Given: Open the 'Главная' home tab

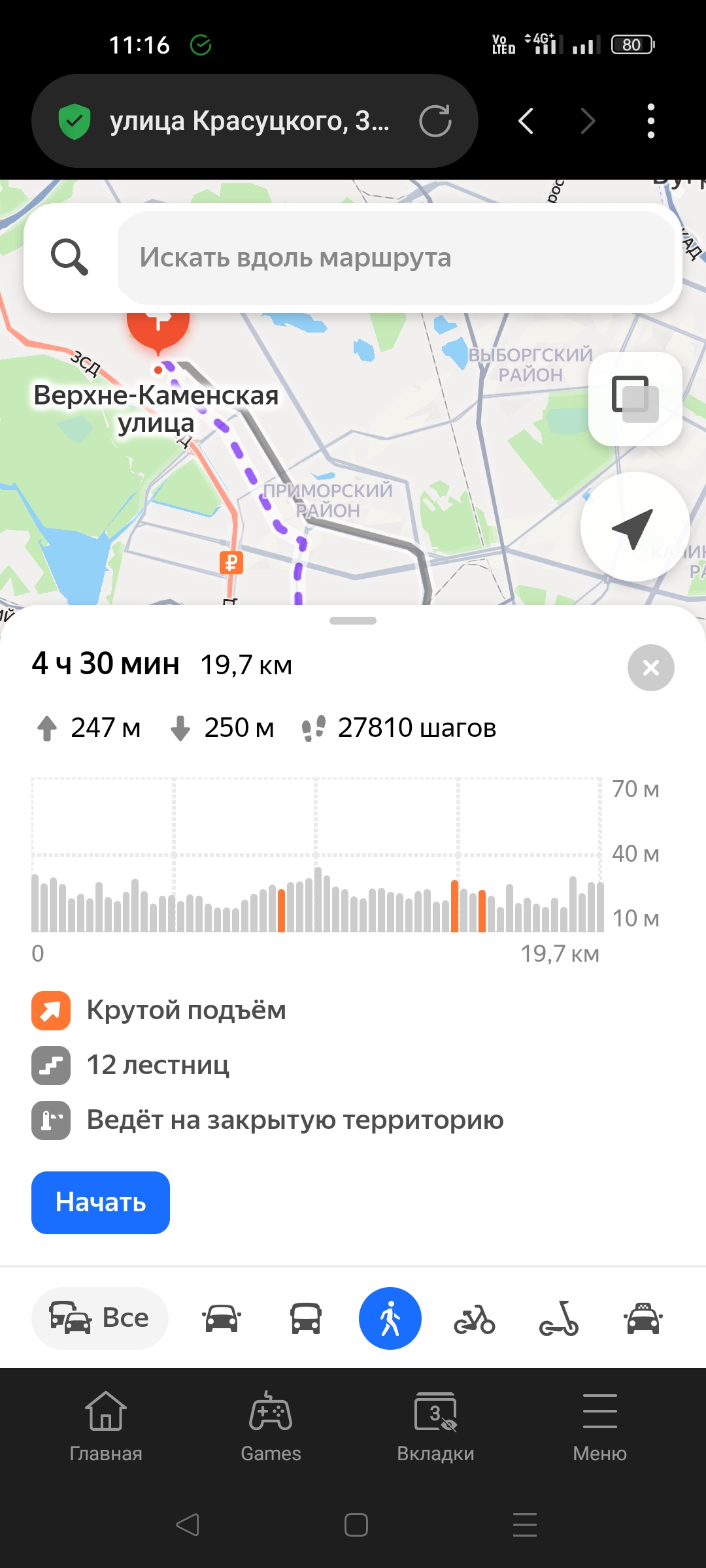Looking at the screenshot, I should click(x=106, y=1427).
